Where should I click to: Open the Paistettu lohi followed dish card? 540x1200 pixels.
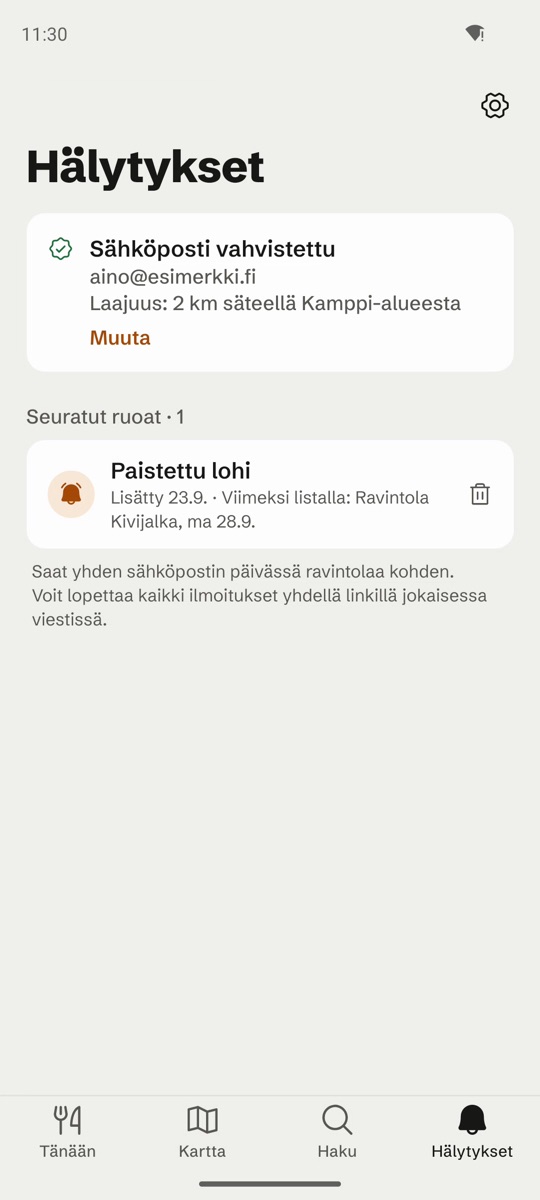[270, 494]
